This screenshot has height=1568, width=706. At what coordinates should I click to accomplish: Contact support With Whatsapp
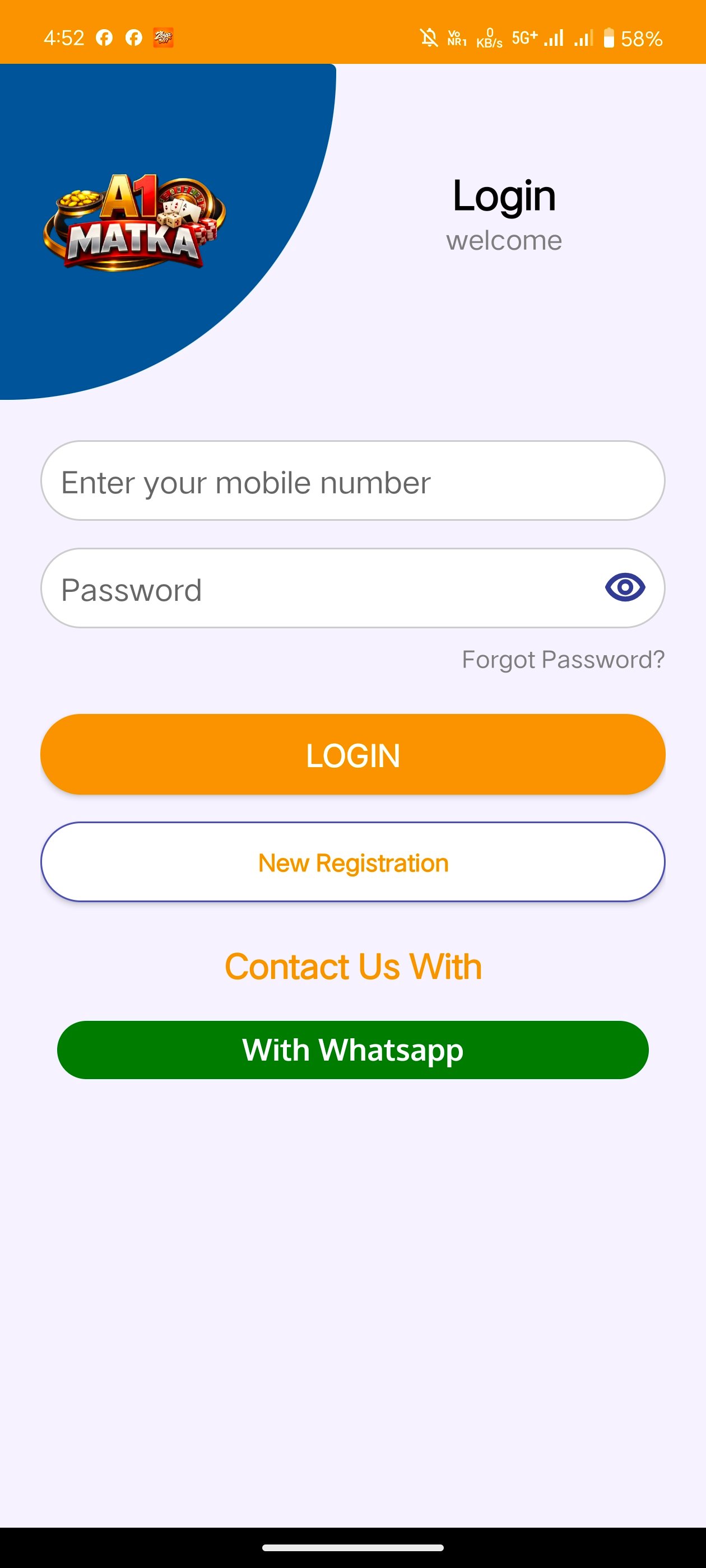[352, 1049]
